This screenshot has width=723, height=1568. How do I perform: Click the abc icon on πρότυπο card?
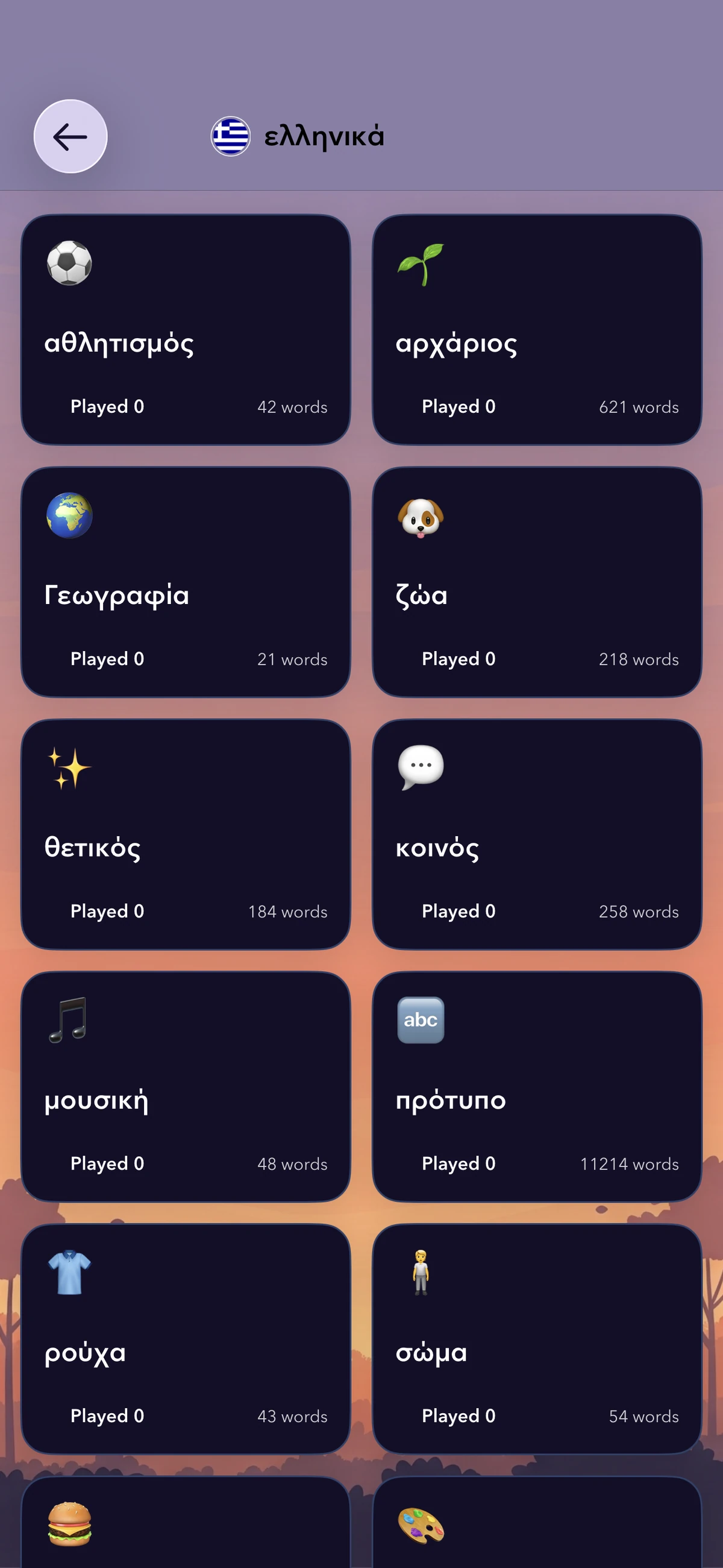421,1020
